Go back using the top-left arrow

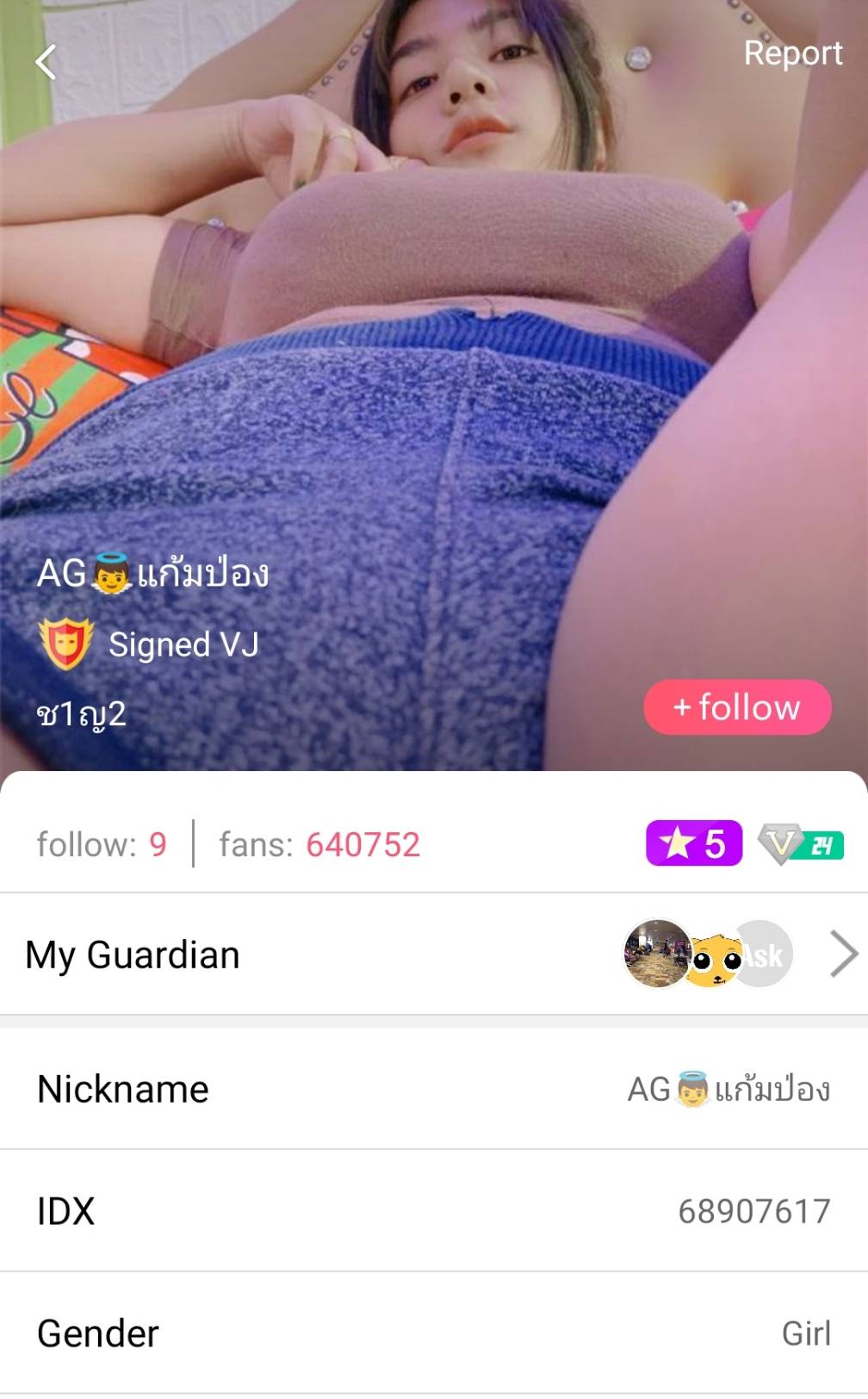pyautogui.click(x=46, y=62)
